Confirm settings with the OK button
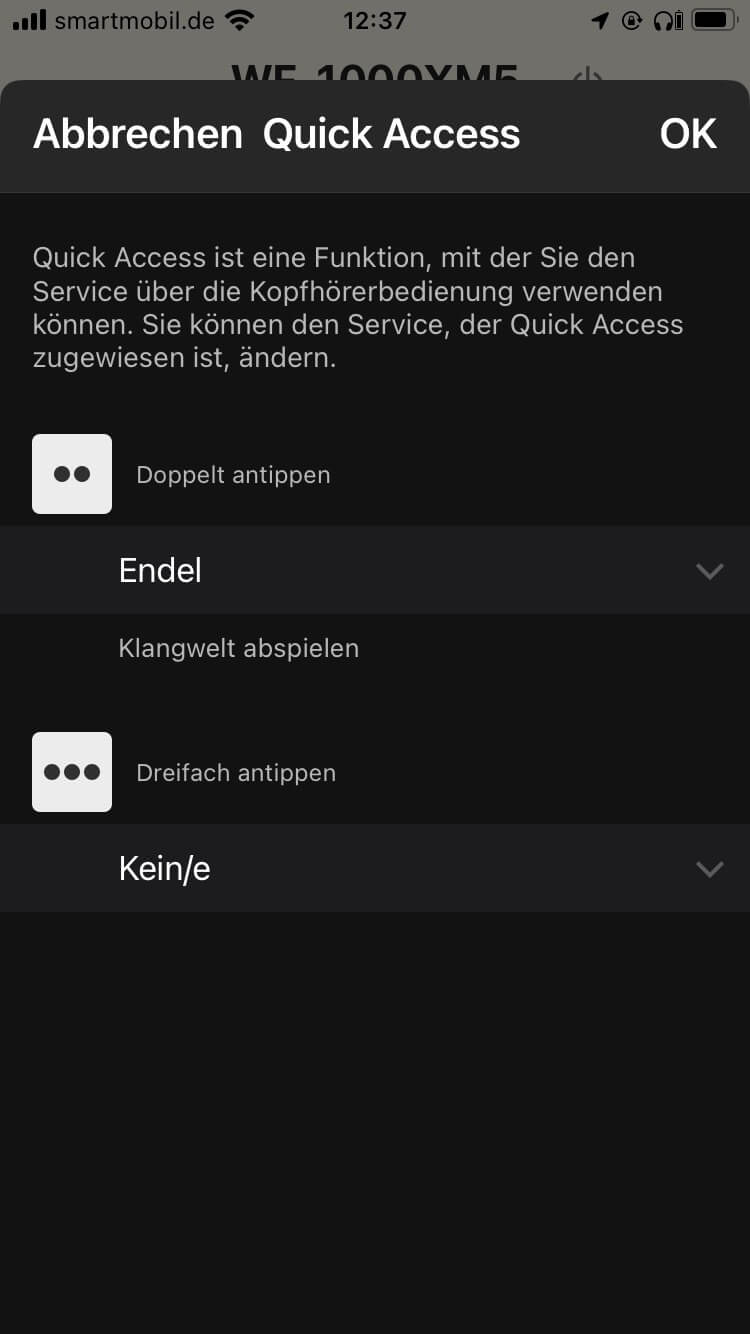This screenshot has width=750, height=1334. [x=688, y=134]
